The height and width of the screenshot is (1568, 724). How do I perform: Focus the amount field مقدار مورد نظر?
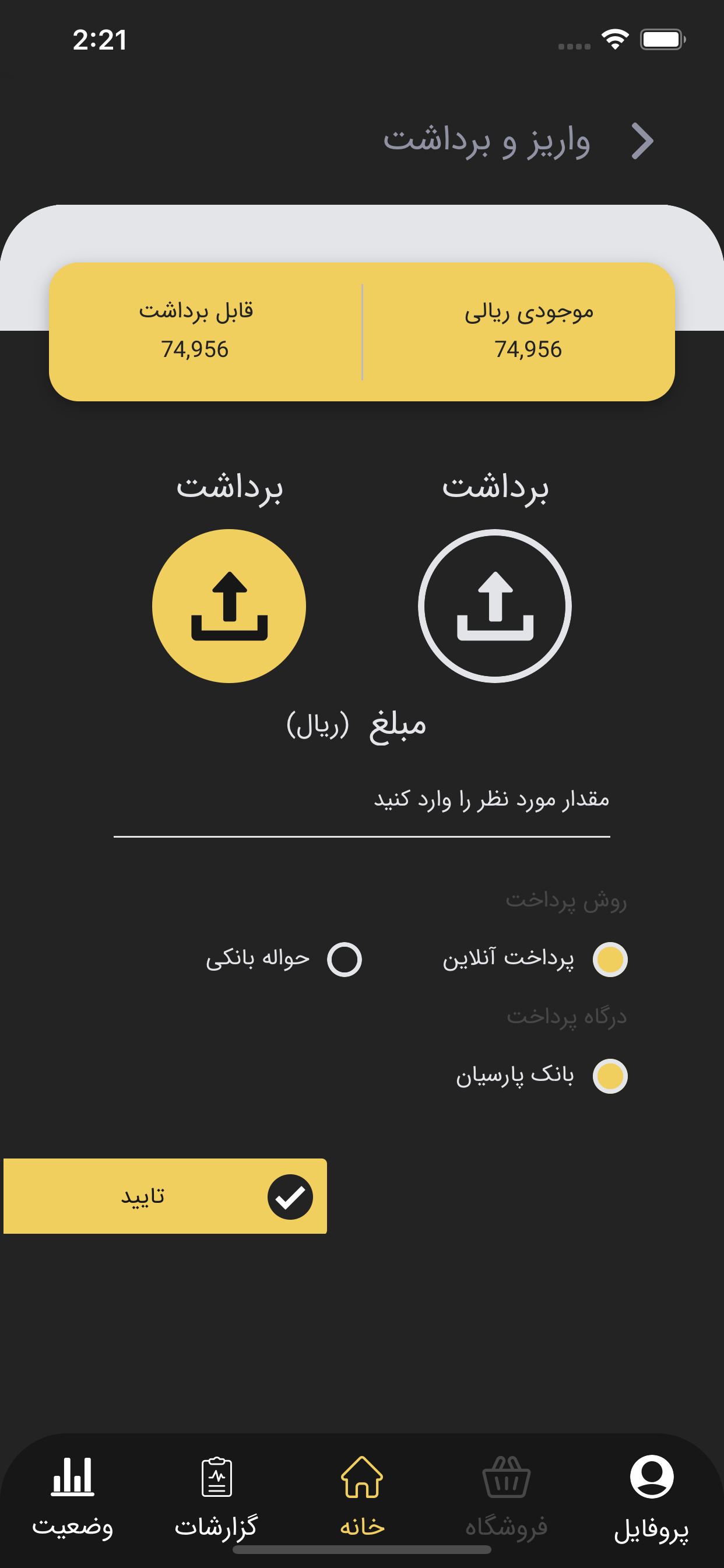(362, 800)
